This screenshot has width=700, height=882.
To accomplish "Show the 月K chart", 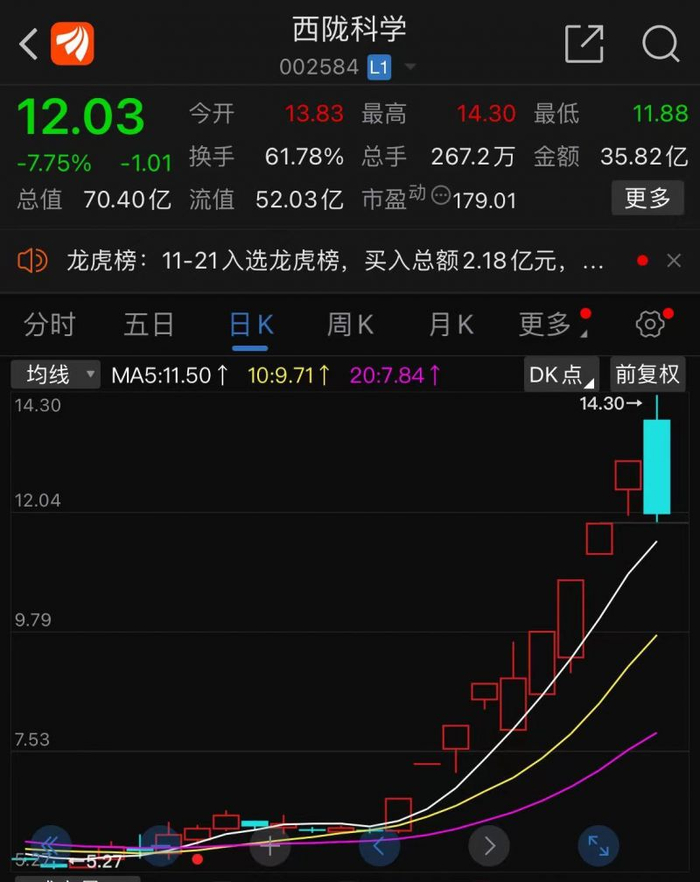I will click(x=451, y=324).
